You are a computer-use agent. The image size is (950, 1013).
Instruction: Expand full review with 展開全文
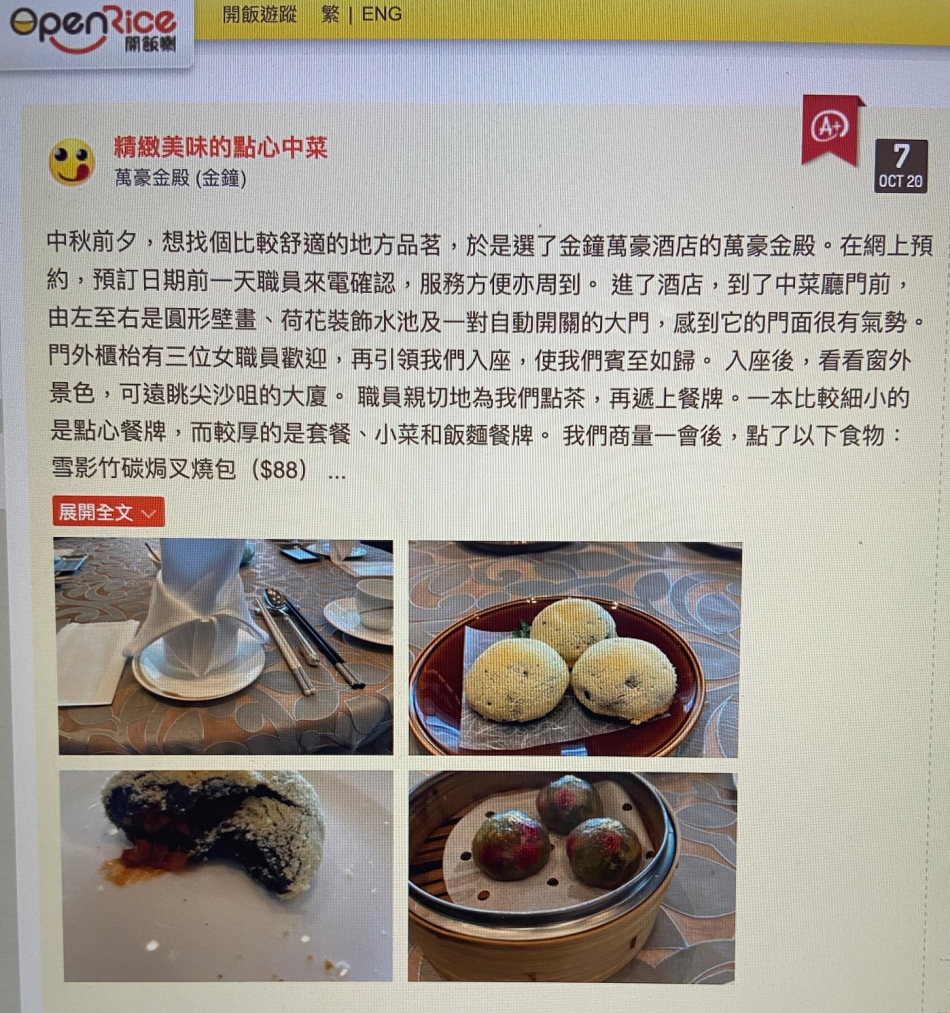[x=108, y=512]
